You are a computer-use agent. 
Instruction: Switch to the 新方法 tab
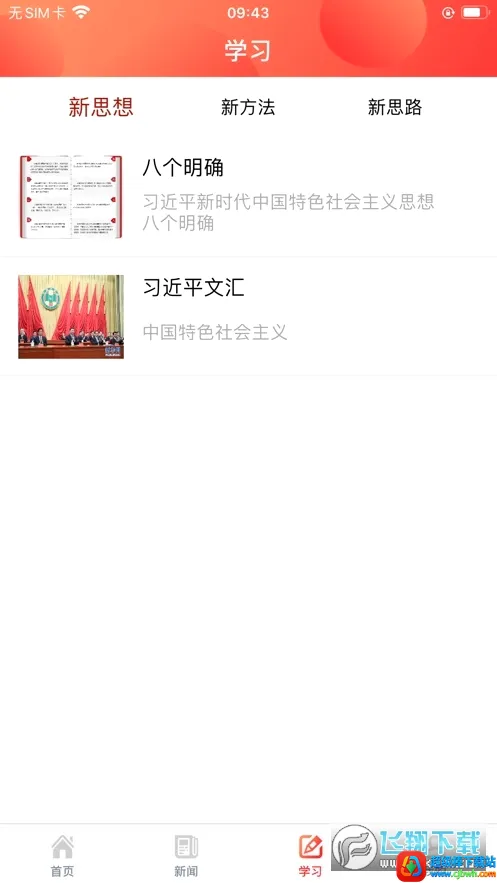(248, 107)
